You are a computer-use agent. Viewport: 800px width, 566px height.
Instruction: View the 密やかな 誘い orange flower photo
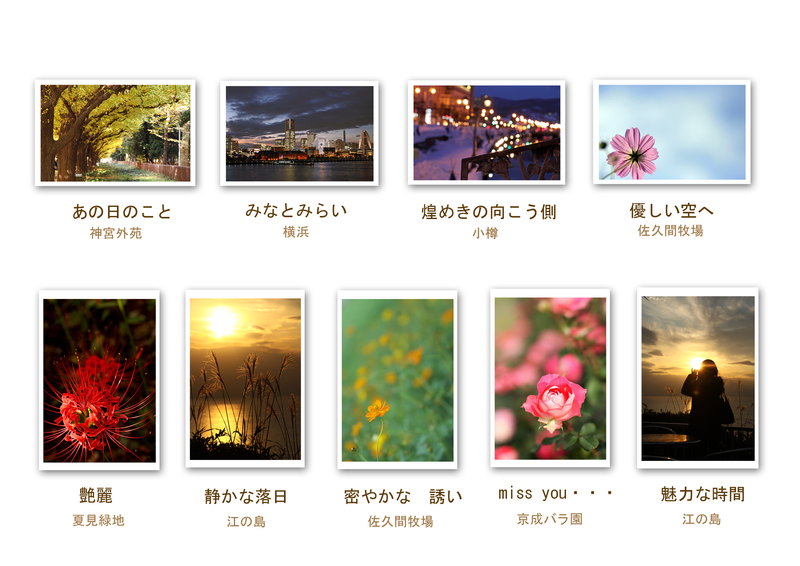[x=397, y=380]
